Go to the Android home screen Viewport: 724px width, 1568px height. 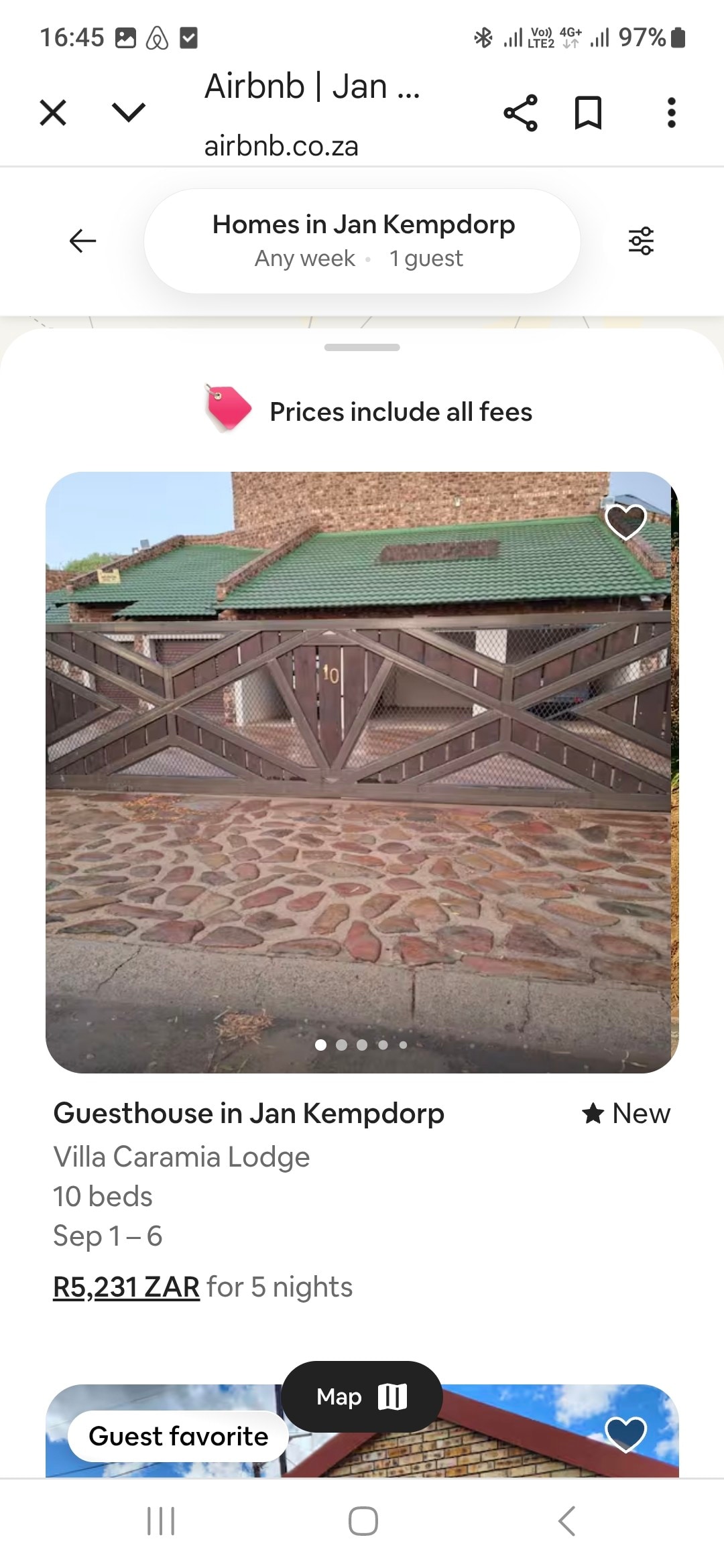pyautogui.click(x=363, y=1521)
